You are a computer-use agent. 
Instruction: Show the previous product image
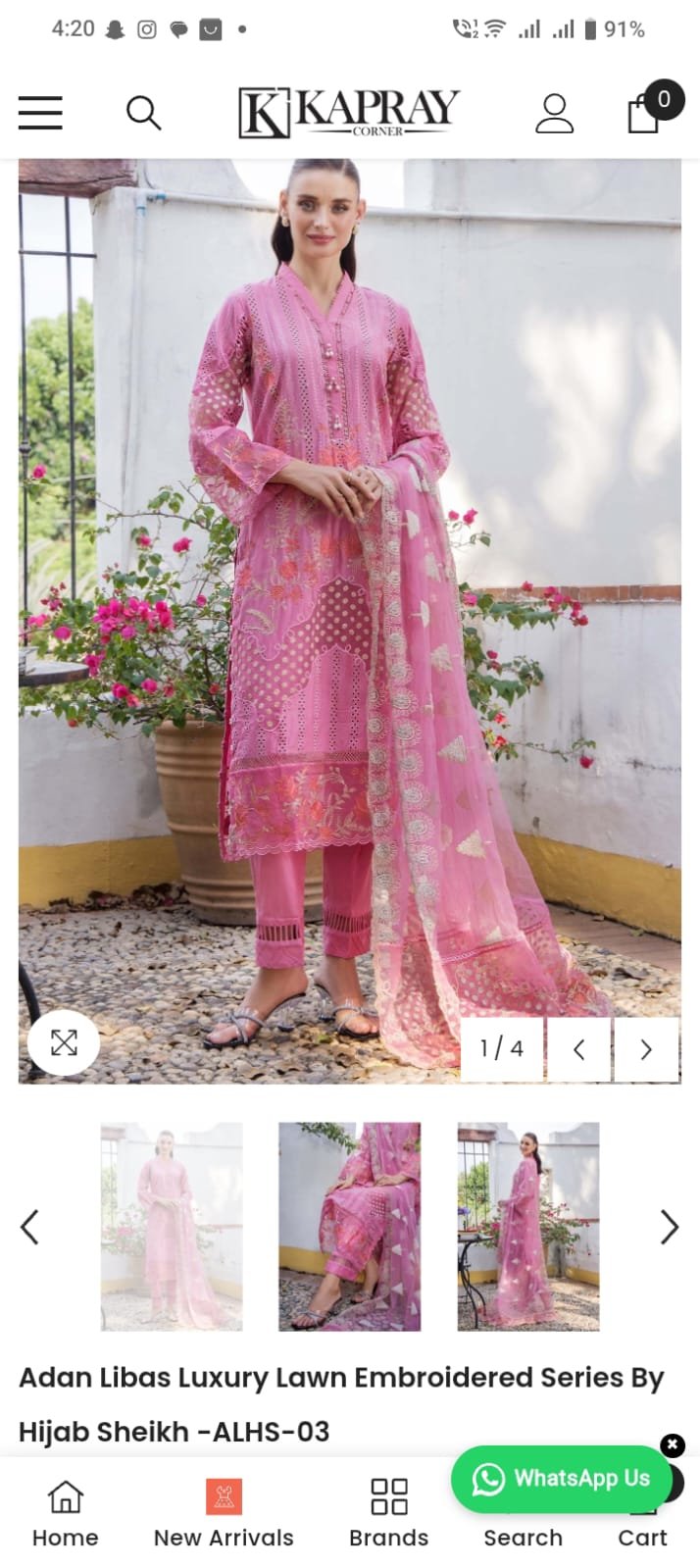[x=578, y=1049]
